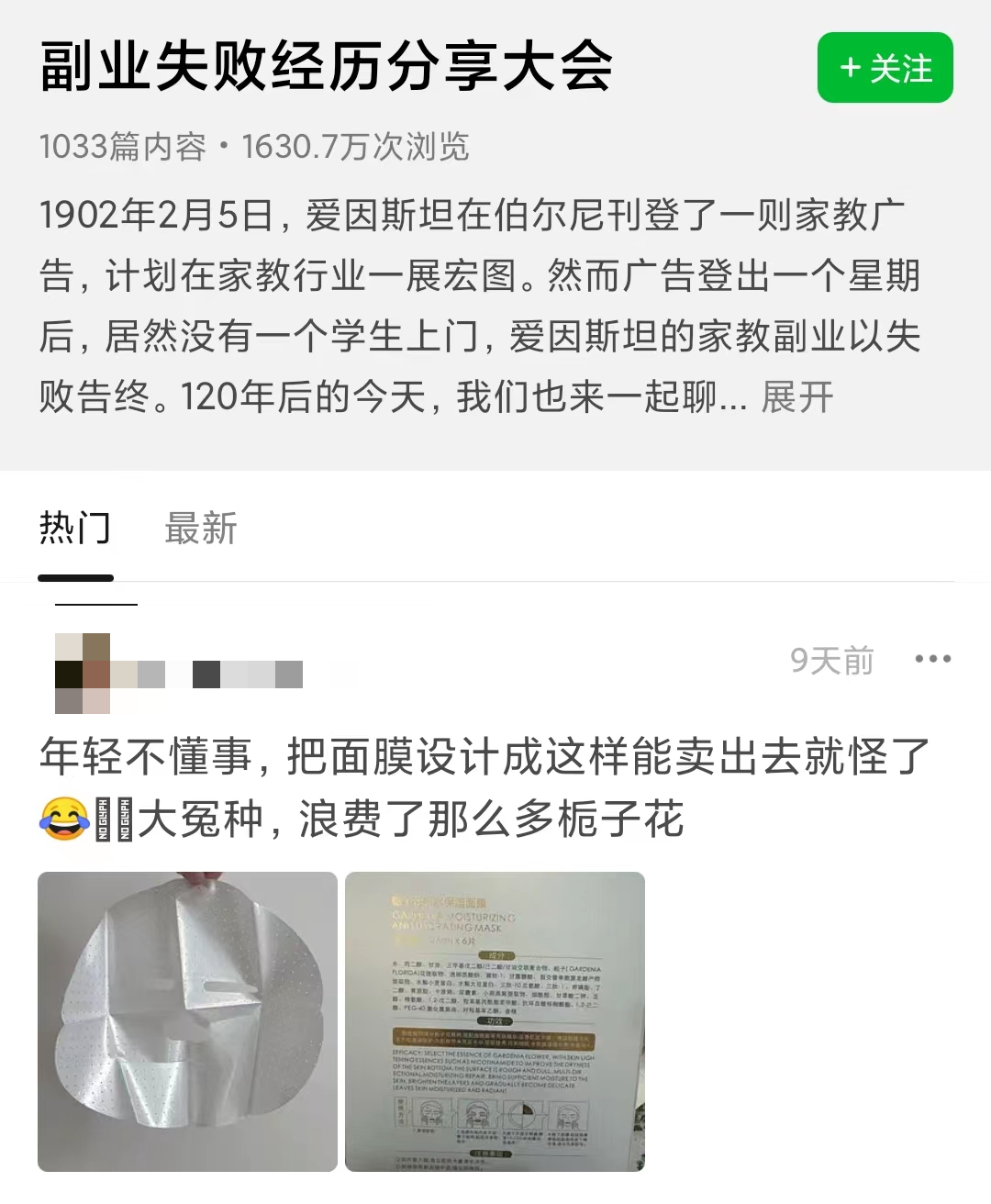The width and height of the screenshot is (991, 1204).
Task: Expand the topic description with 展开
Action: [x=796, y=397]
